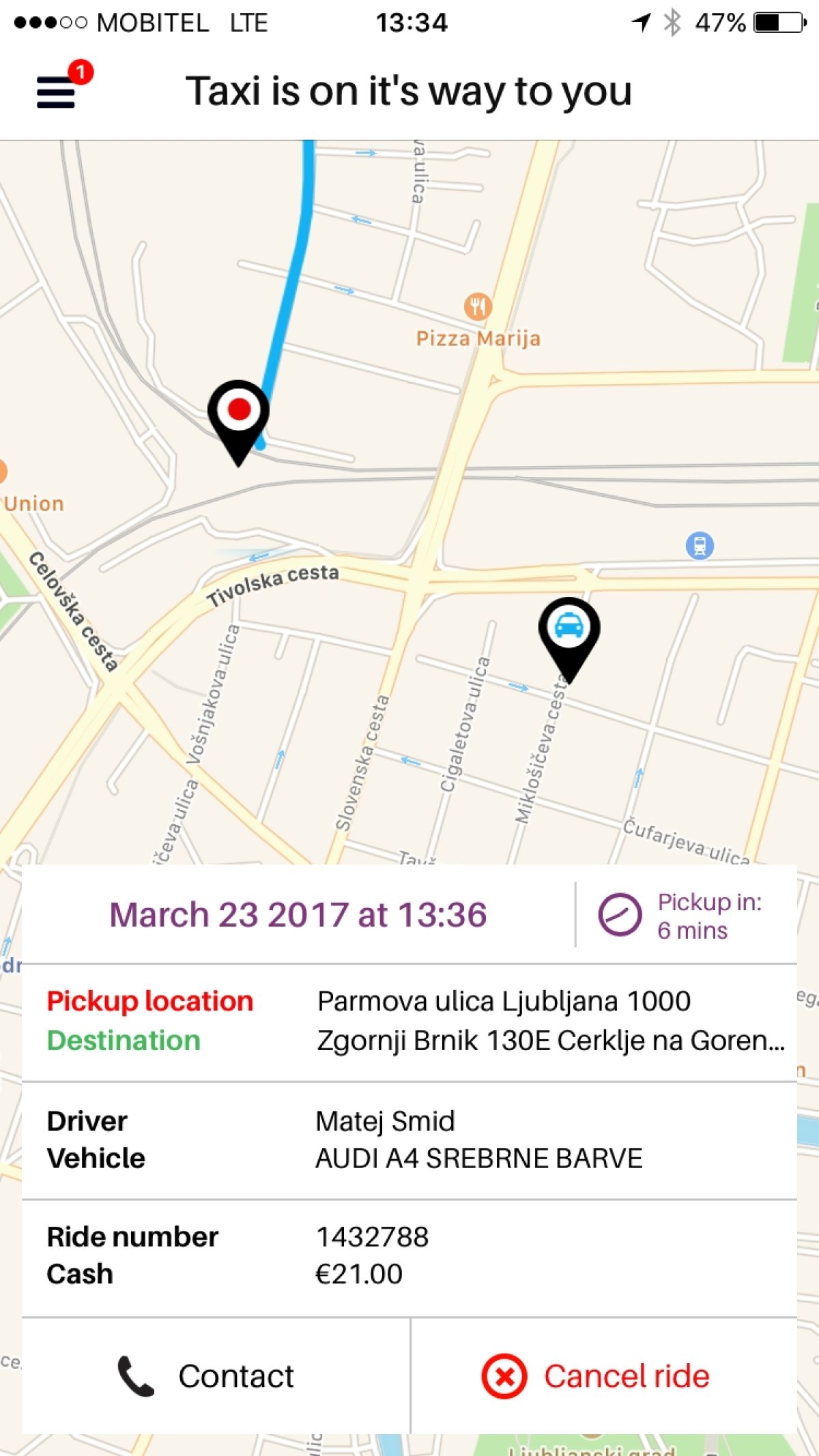Image resolution: width=819 pixels, height=1456 pixels.
Task: Tap the taxi marker on the map
Action: coord(569,630)
